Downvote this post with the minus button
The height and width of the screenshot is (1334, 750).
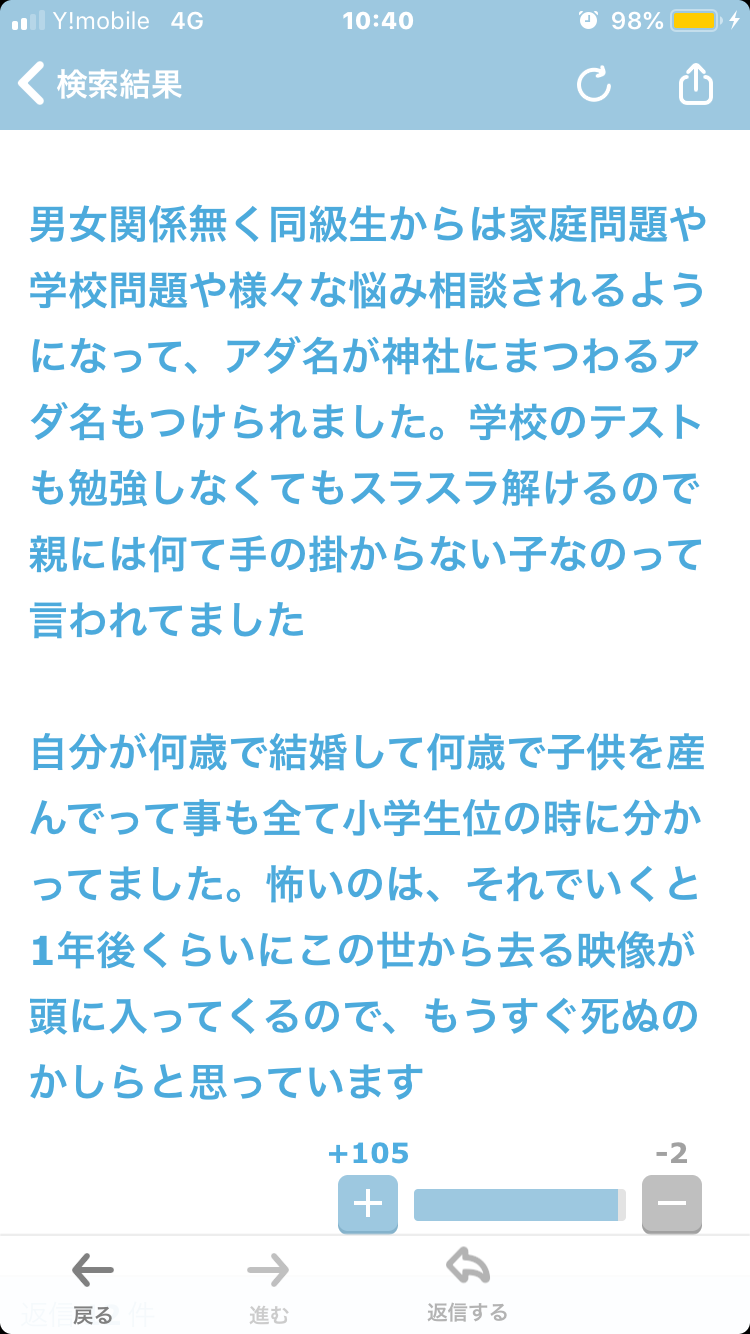(x=671, y=1204)
